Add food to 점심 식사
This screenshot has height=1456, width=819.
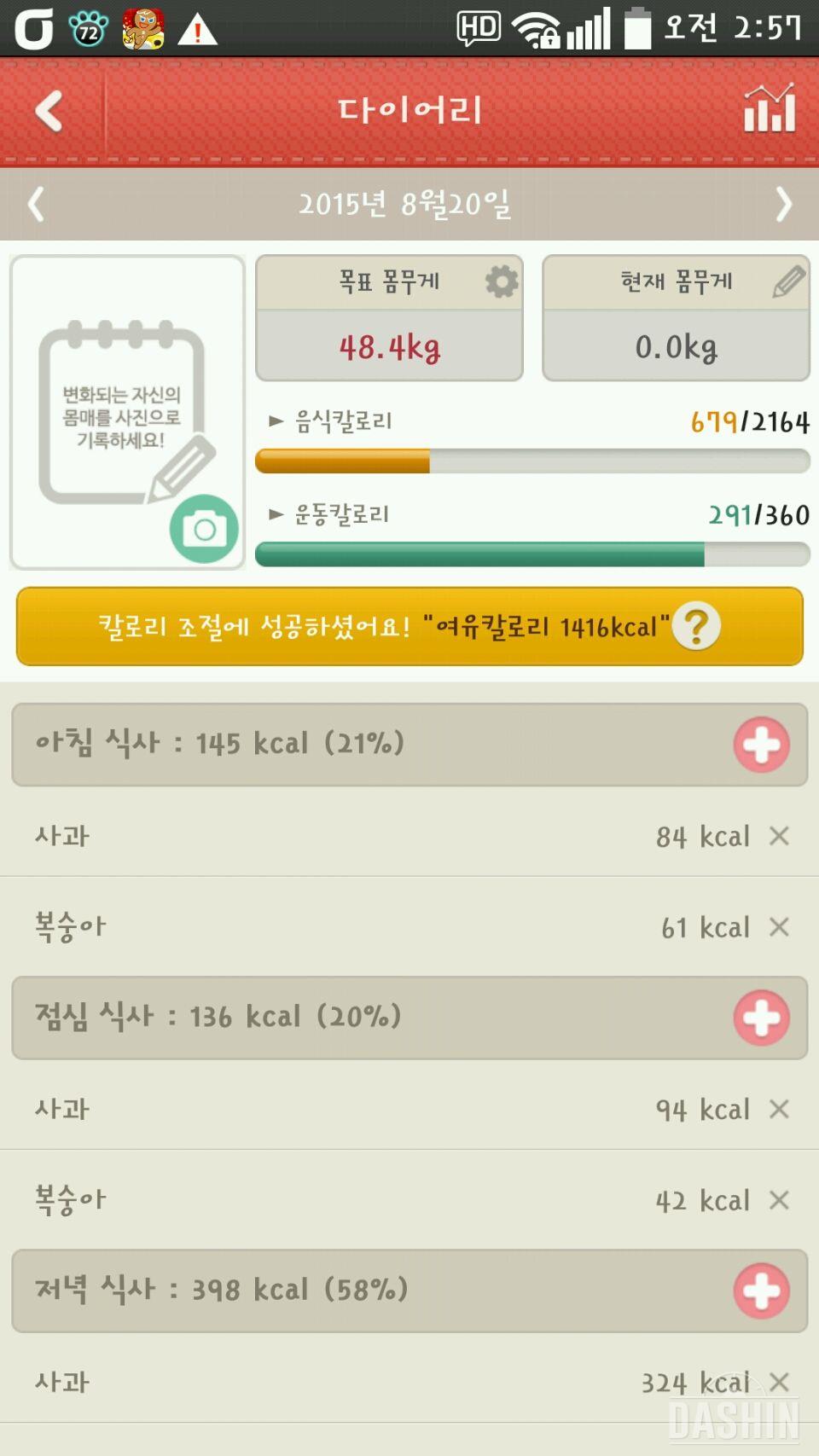pos(761,1018)
